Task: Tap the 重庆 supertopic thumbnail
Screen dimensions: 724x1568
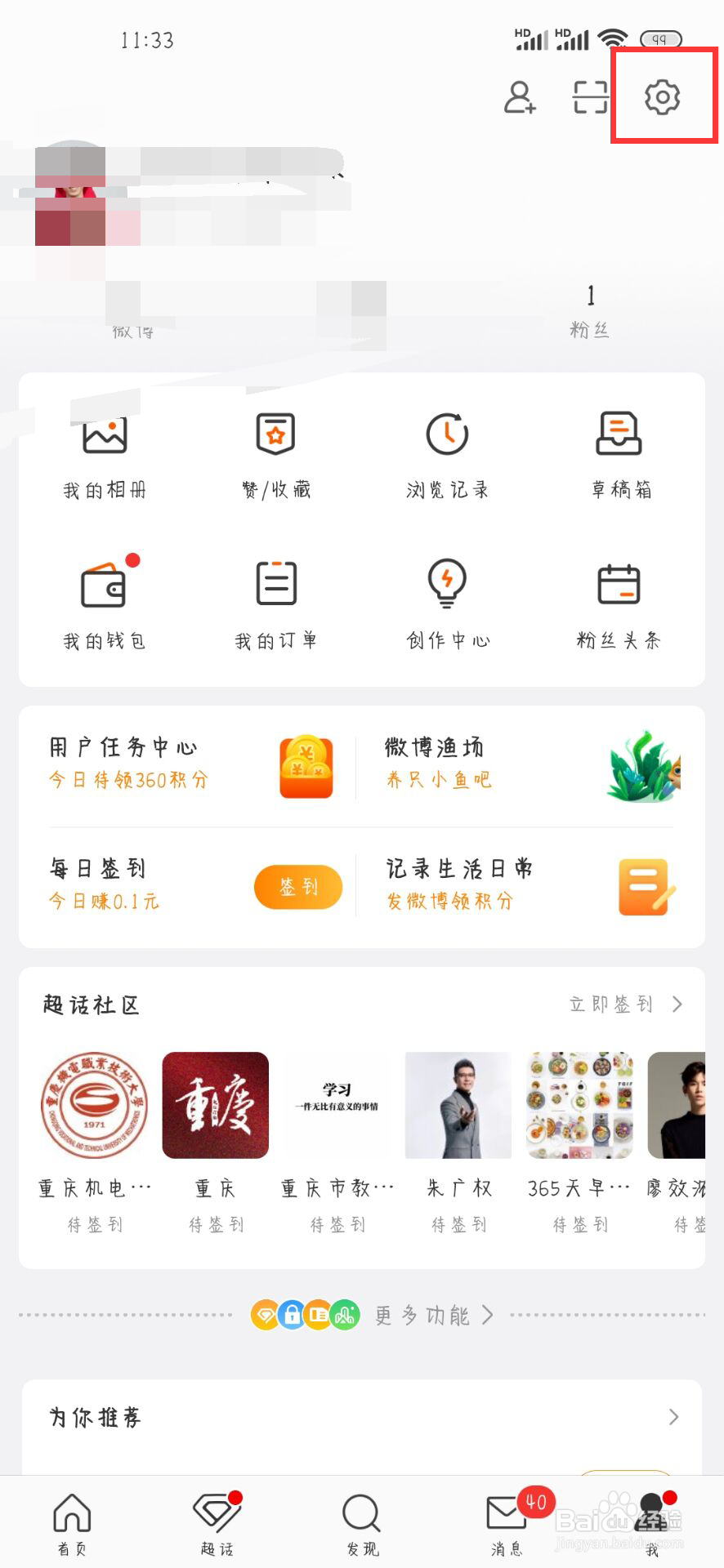Action: (215, 1105)
